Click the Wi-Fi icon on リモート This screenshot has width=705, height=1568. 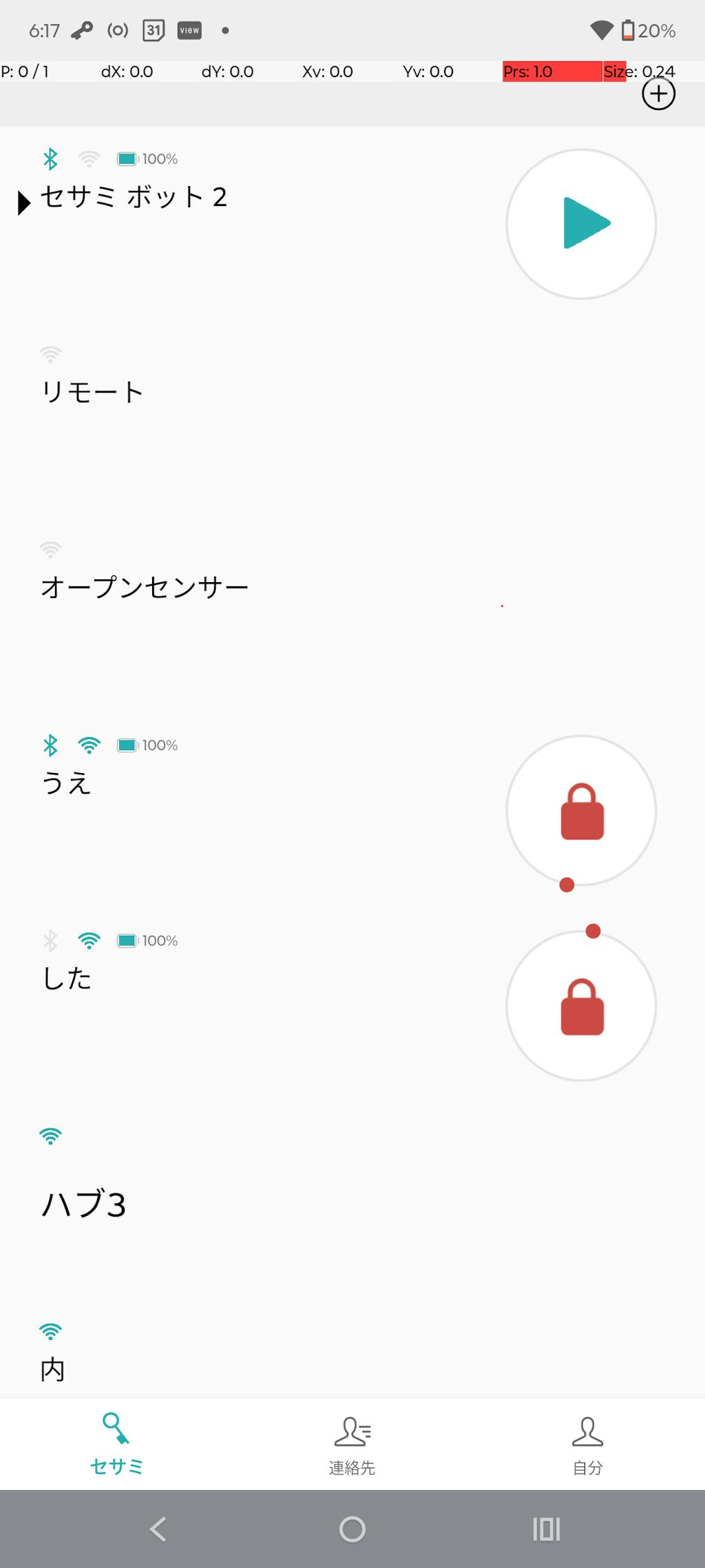click(x=49, y=353)
